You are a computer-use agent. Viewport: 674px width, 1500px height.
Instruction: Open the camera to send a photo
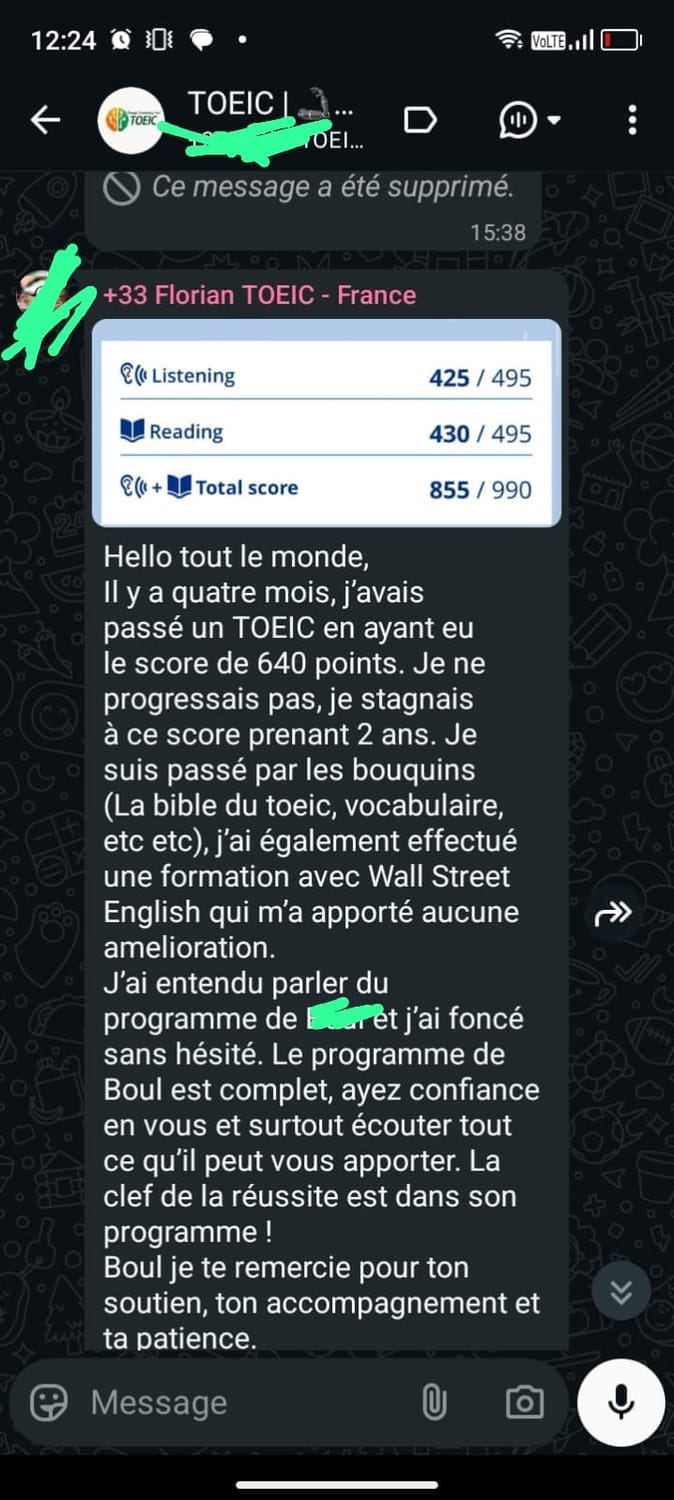click(524, 1402)
